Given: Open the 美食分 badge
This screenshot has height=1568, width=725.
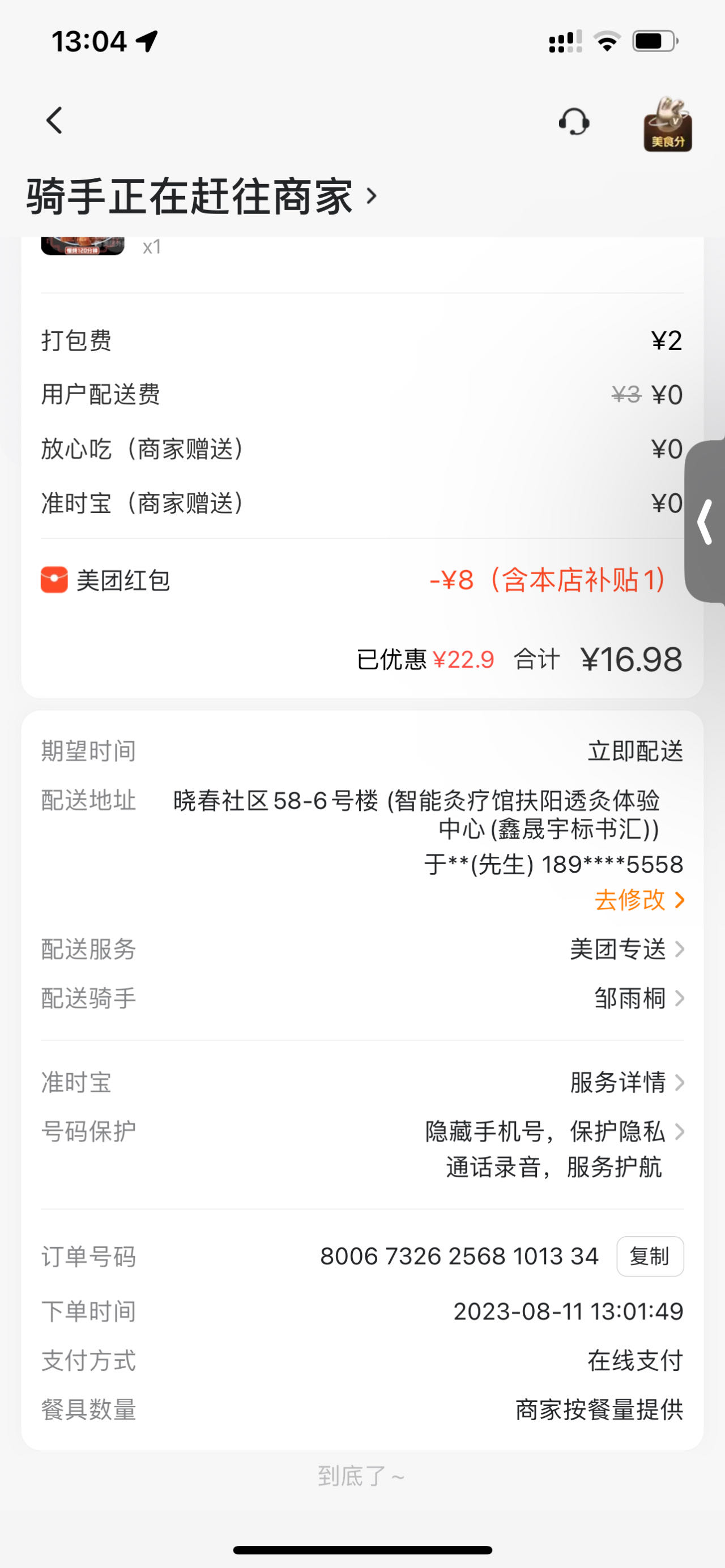Looking at the screenshot, I should point(667,124).
